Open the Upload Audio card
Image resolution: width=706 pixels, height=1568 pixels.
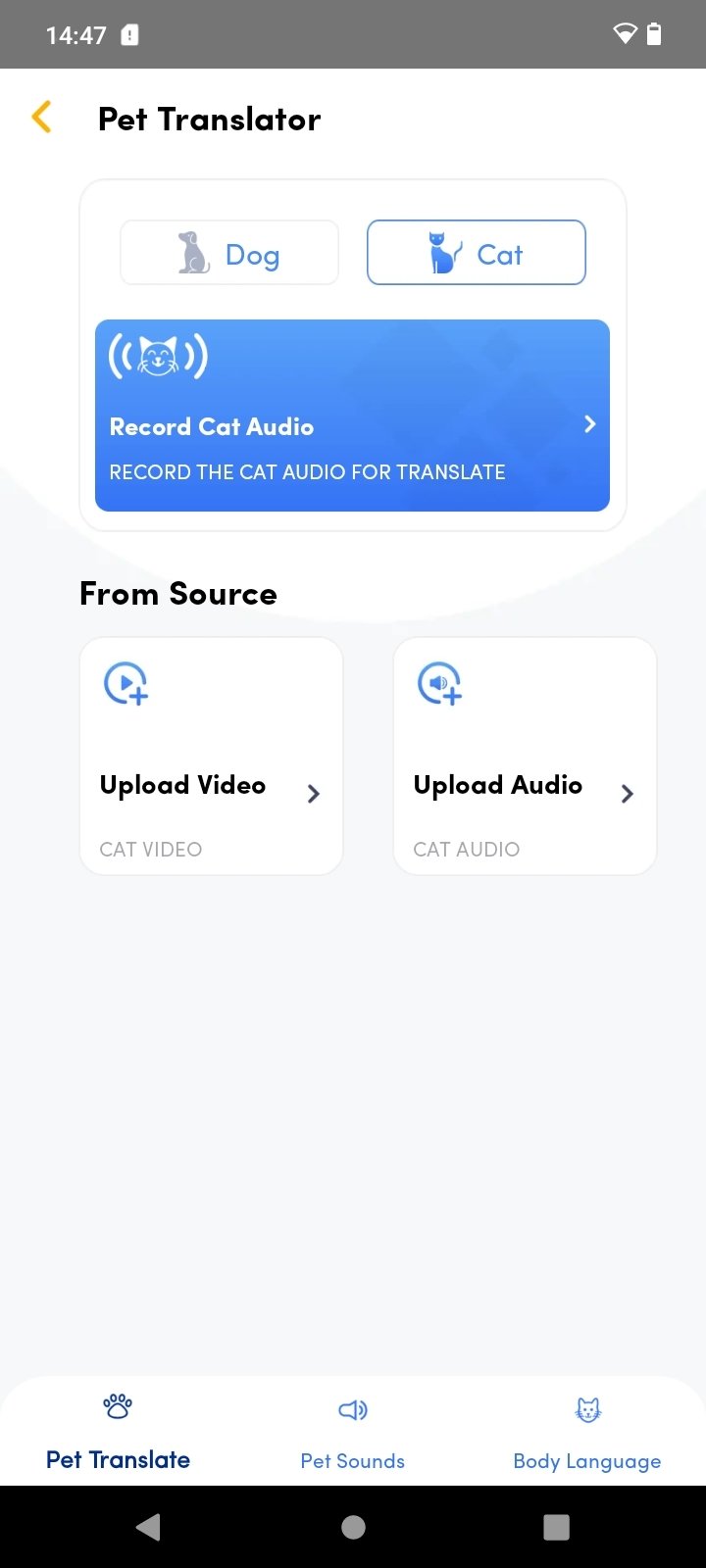coord(525,757)
